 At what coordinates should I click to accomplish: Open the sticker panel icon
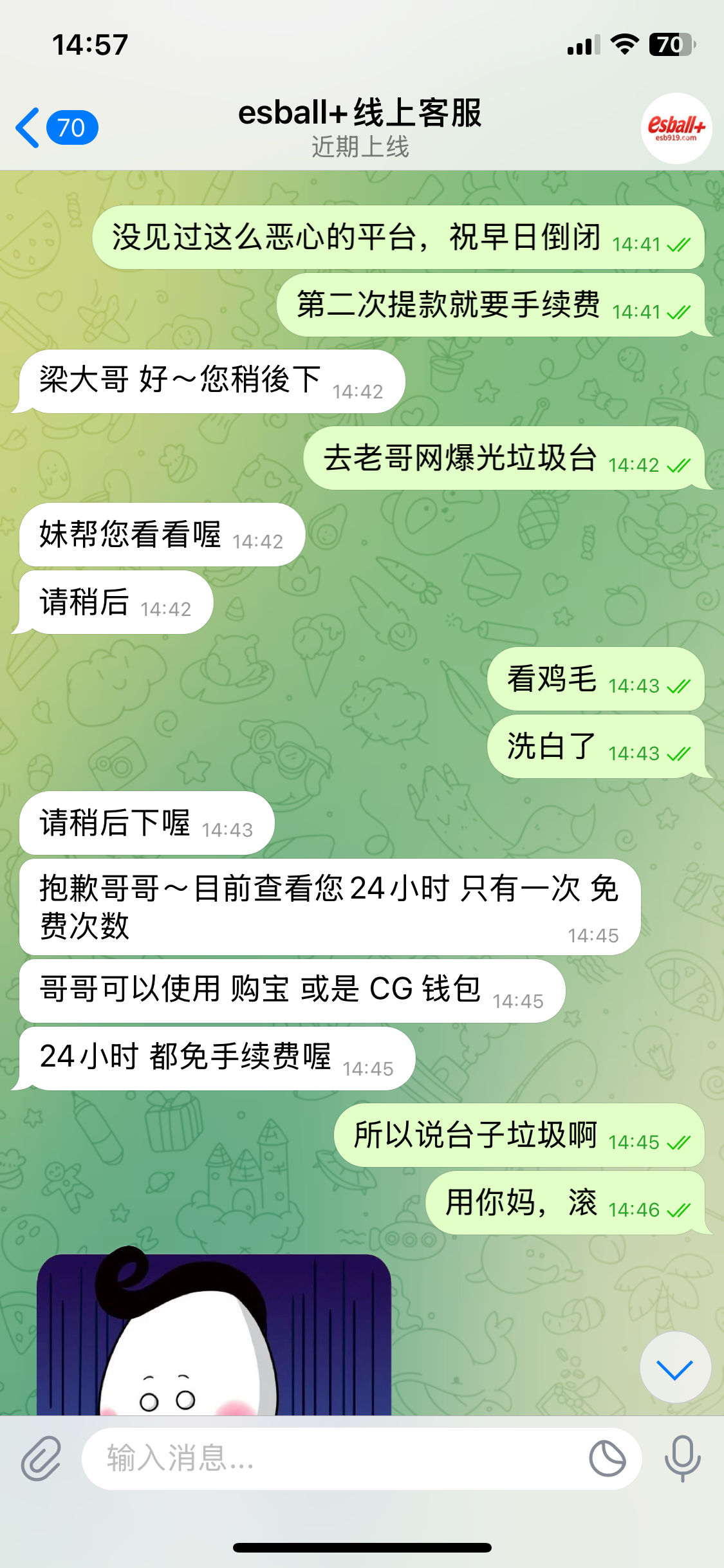607,1458
